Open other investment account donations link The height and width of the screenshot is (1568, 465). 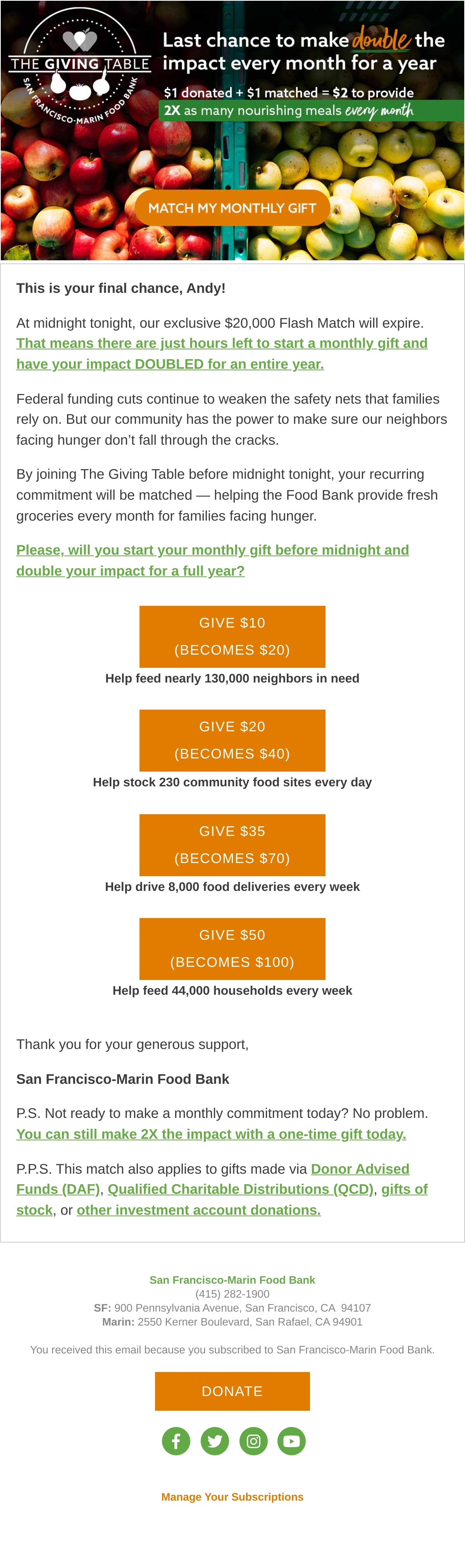point(198,1210)
